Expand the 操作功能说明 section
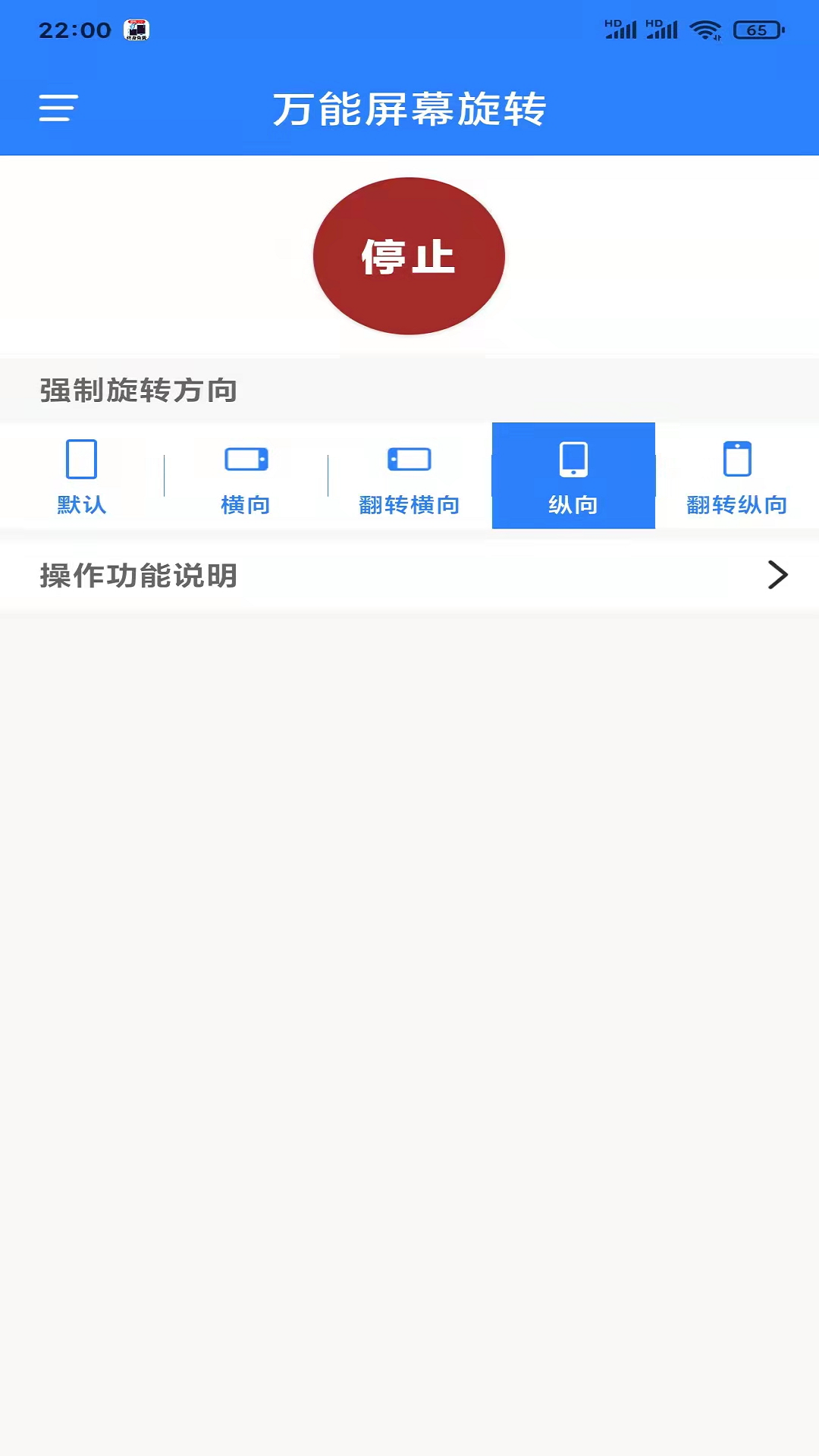The width and height of the screenshot is (819, 1456). point(409,575)
